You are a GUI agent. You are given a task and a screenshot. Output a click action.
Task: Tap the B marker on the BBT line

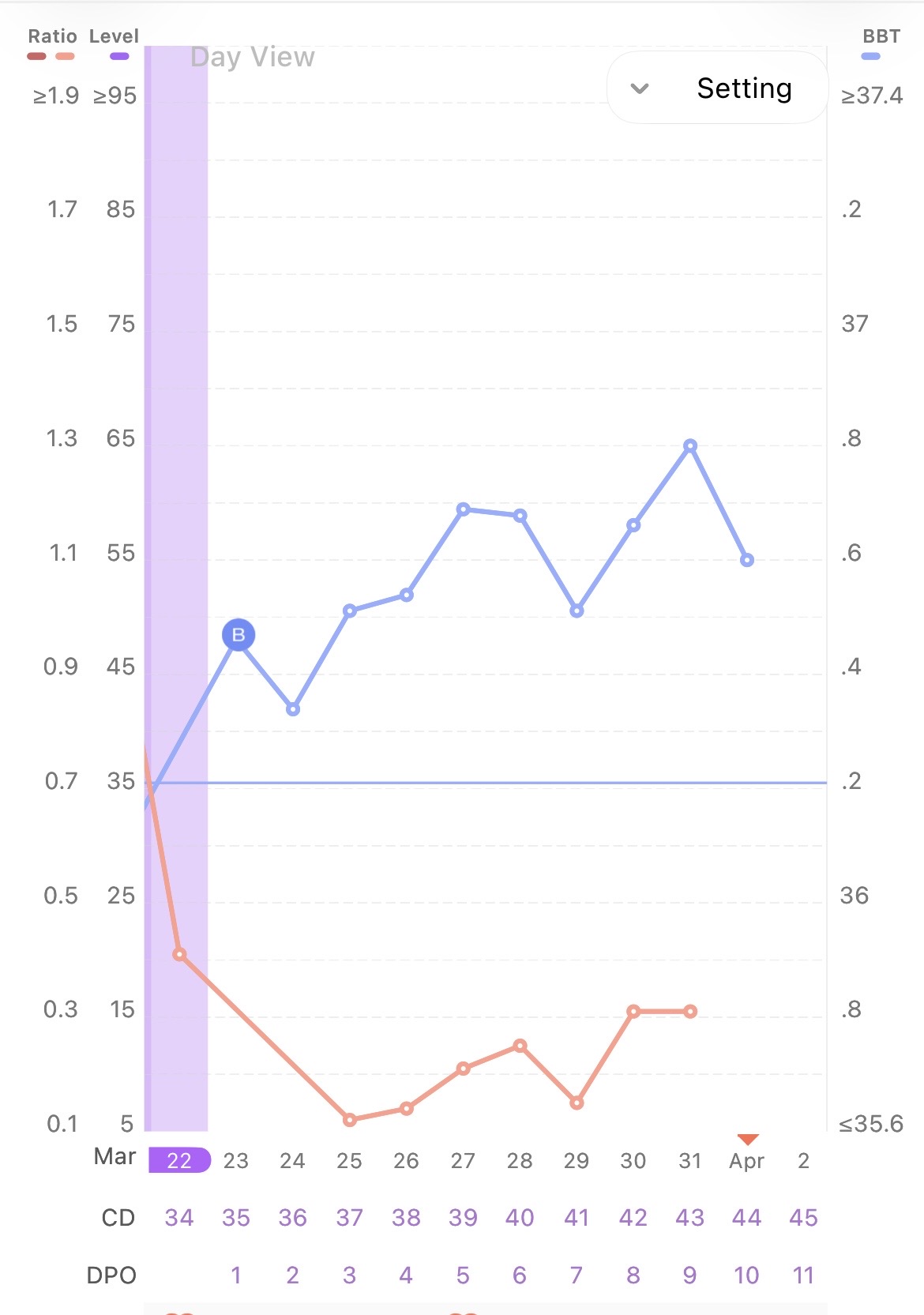pos(239,634)
